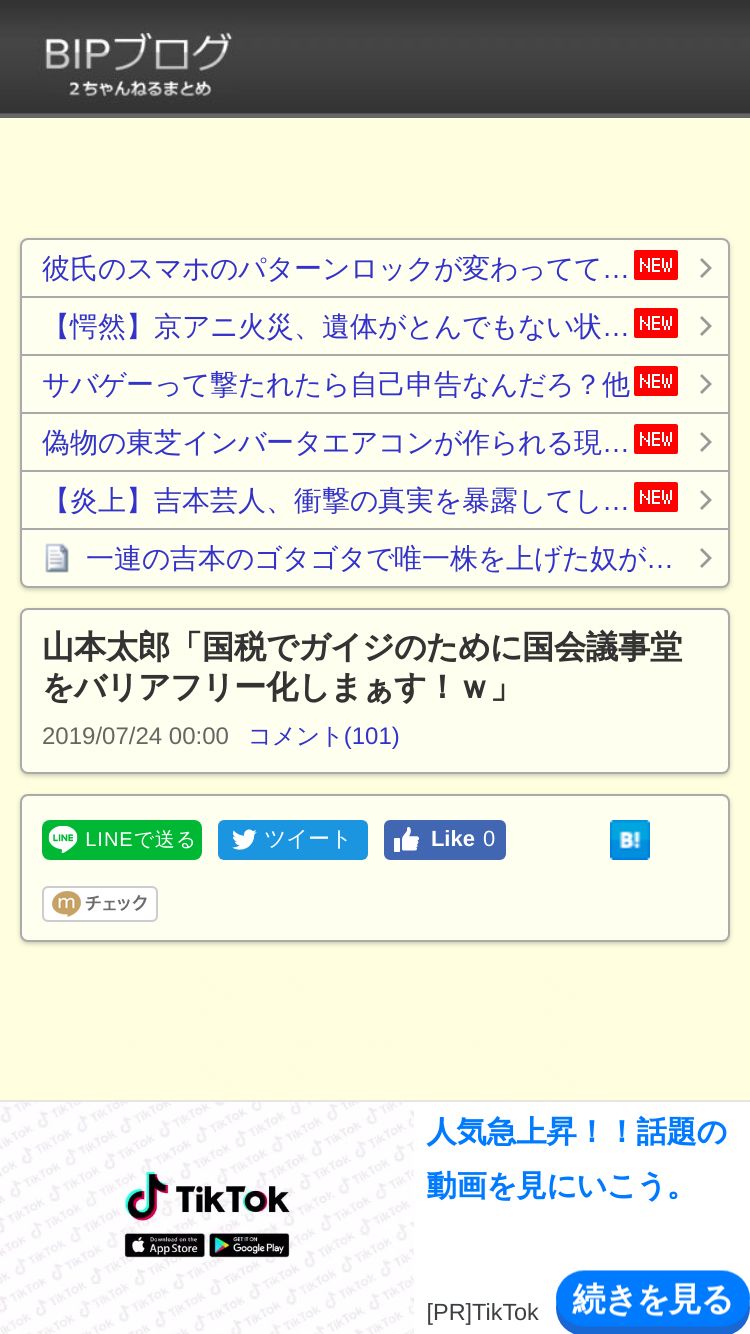This screenshot has width=750, height=1334.
Task: View the コメント(101) comments link
Action: point(324,736)
